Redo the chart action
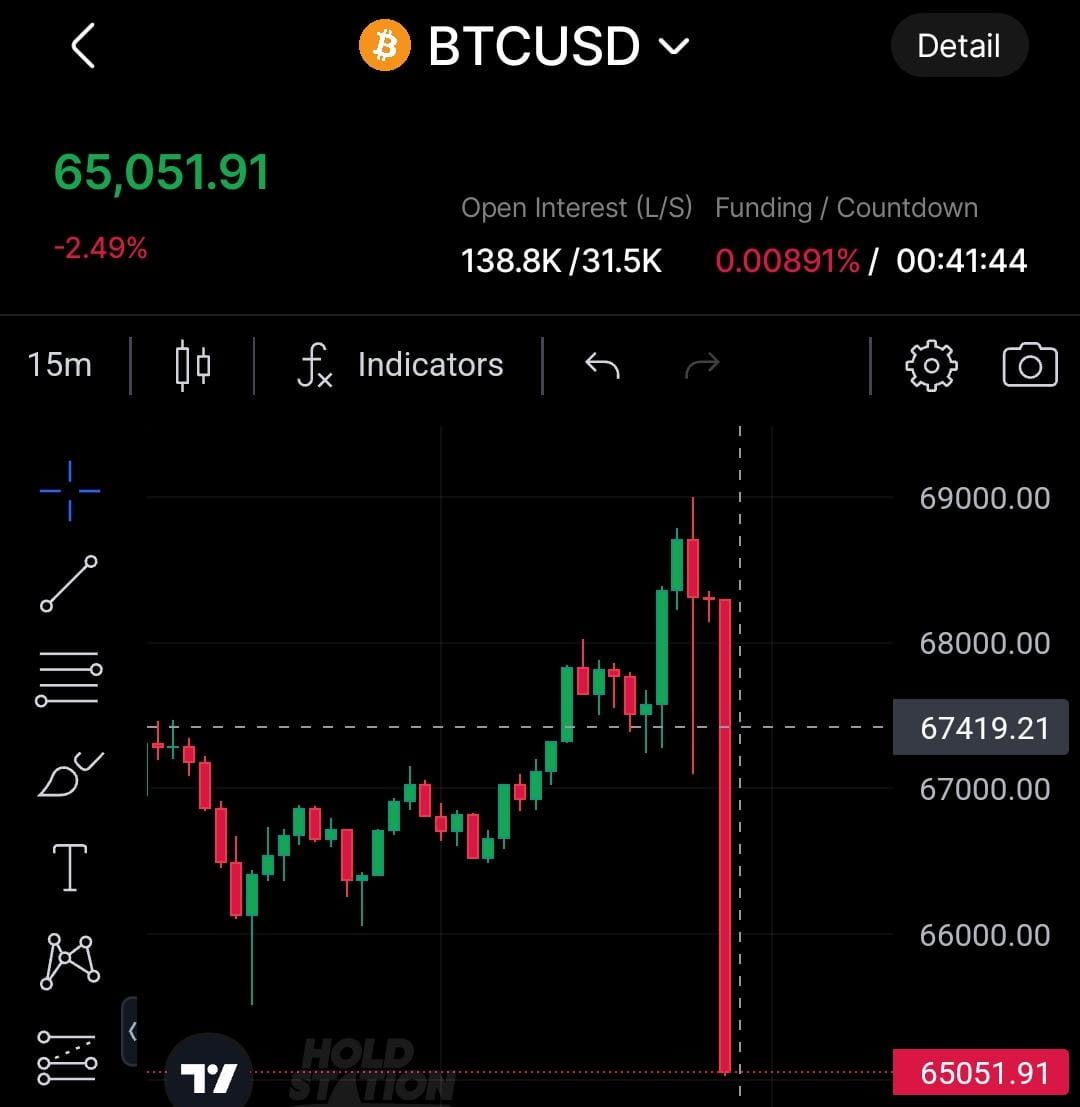 [x=702, y=365]
